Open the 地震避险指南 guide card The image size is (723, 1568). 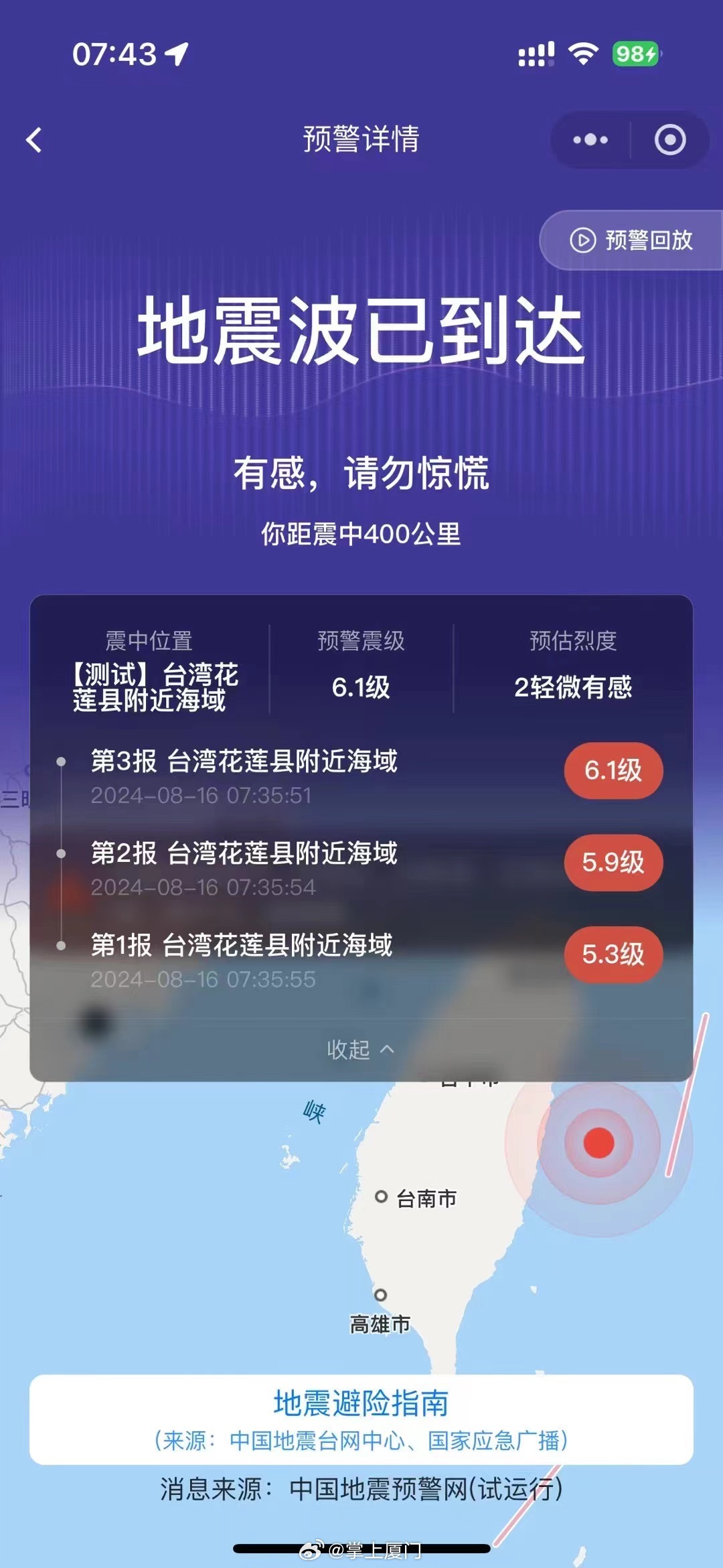tap(361, 1419)
